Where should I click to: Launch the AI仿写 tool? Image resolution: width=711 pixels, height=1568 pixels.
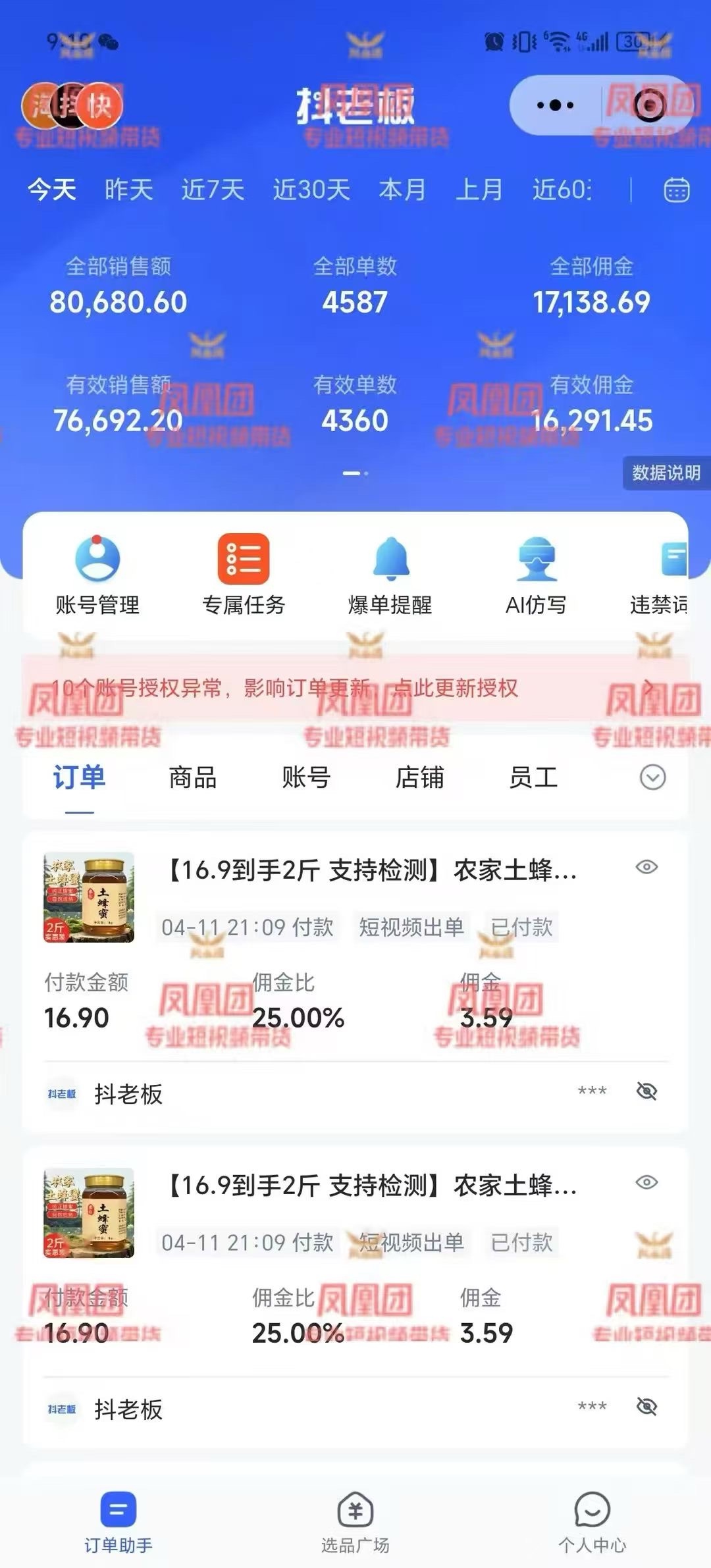(x=536, y=574)
